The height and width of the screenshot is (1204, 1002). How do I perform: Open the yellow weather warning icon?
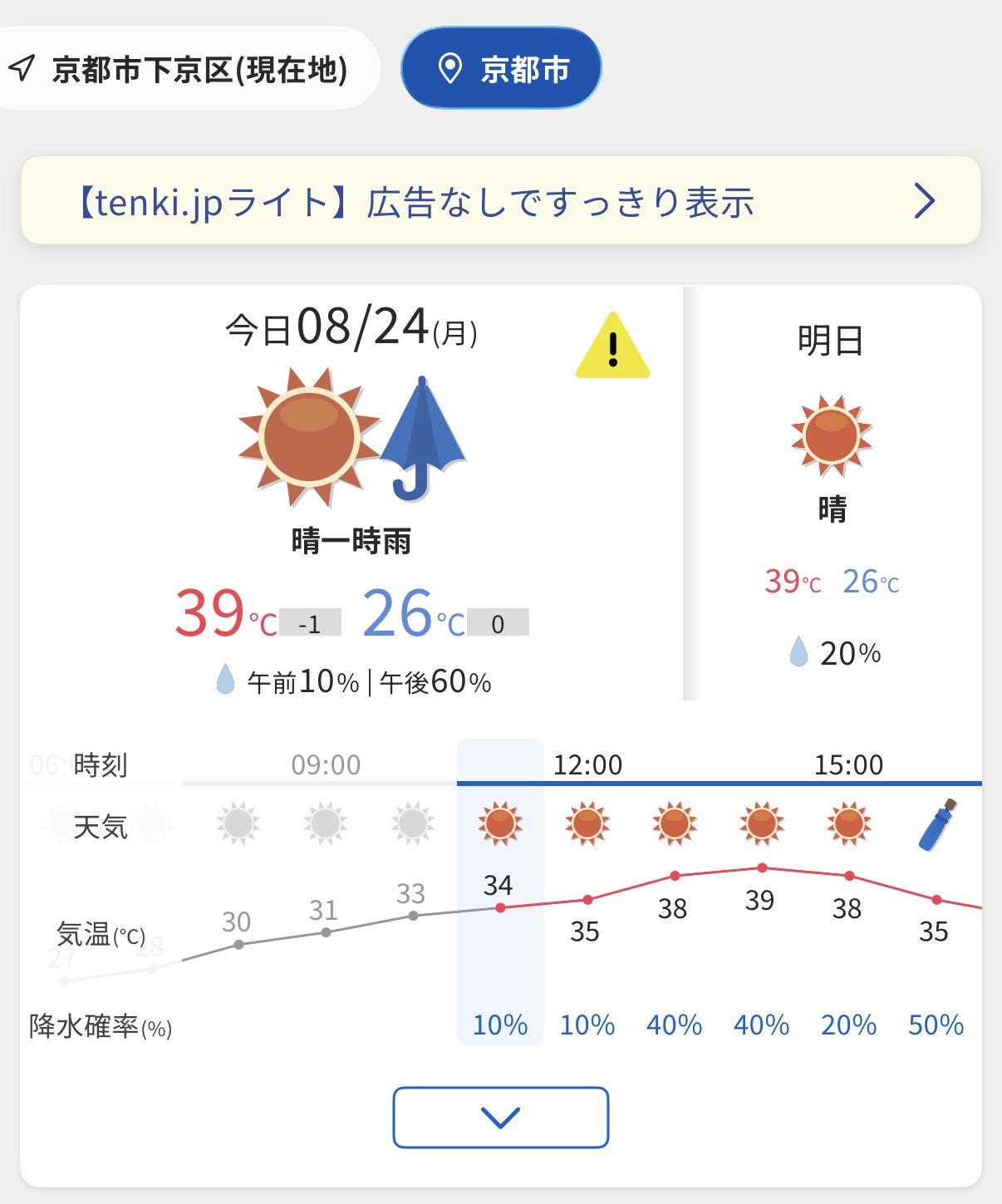(613, 346)
